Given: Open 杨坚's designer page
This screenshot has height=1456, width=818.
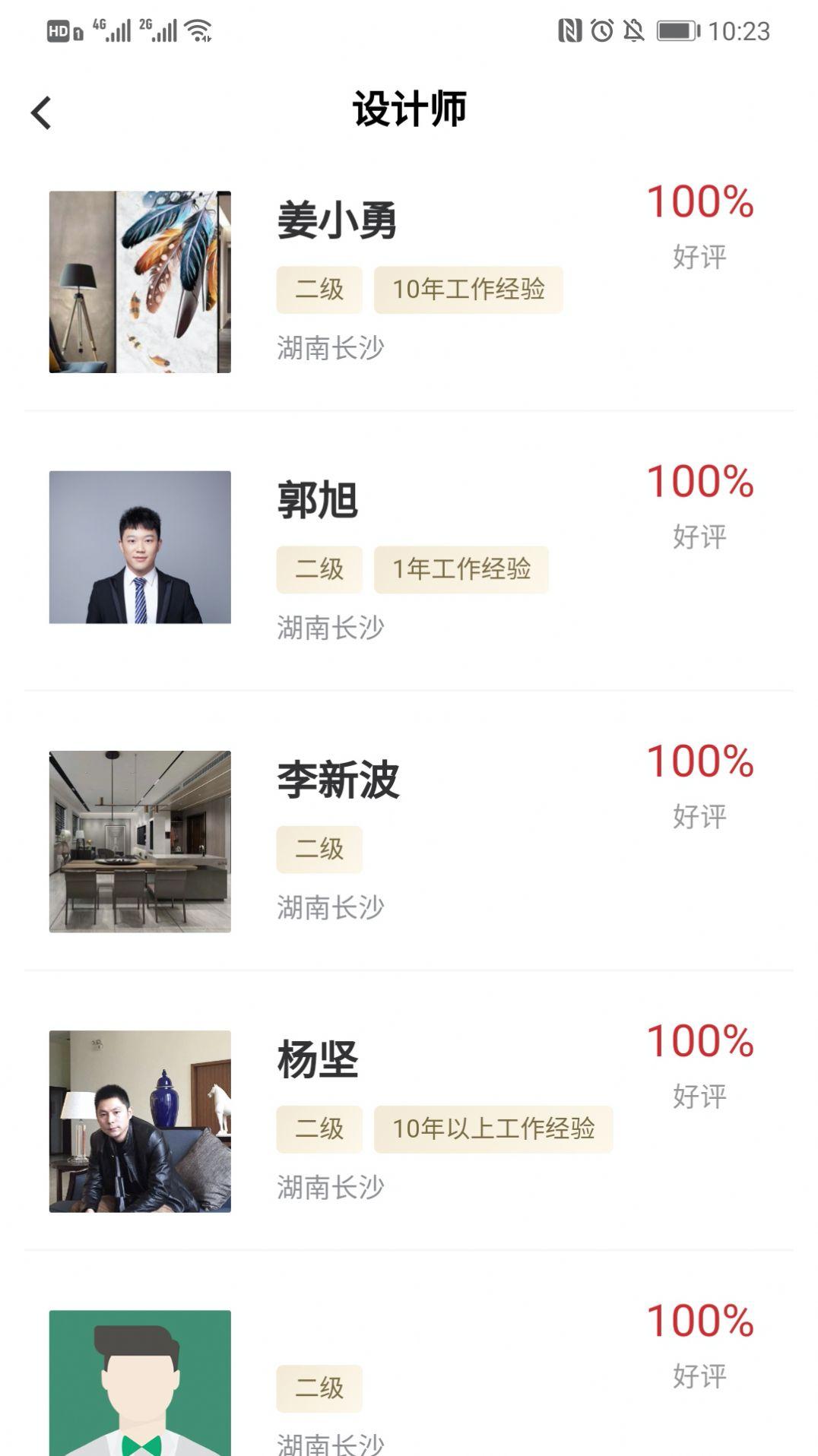Looking at the screenshot, I should [x=318, y=1060].
